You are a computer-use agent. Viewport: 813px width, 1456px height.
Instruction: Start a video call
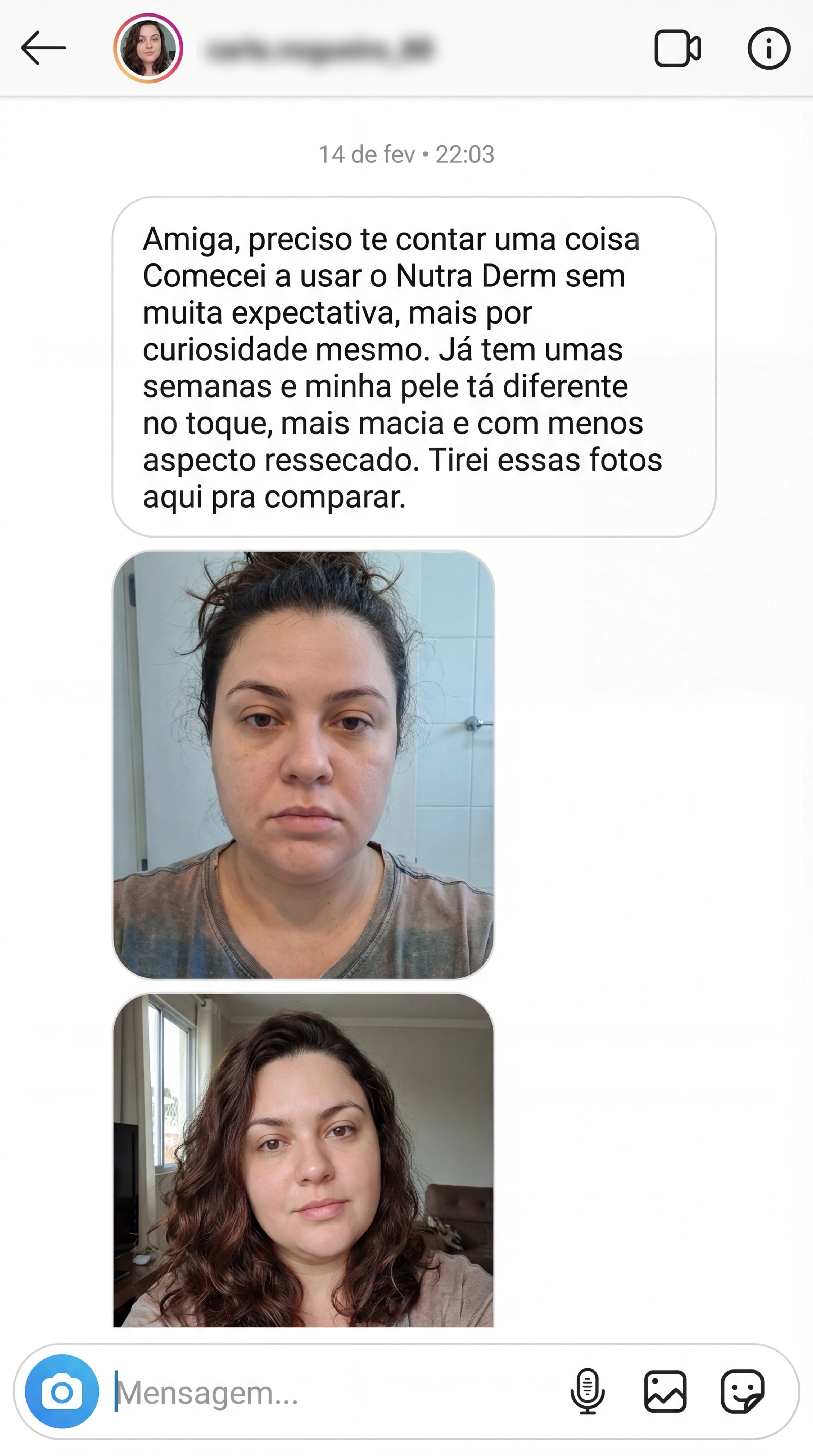677,49
